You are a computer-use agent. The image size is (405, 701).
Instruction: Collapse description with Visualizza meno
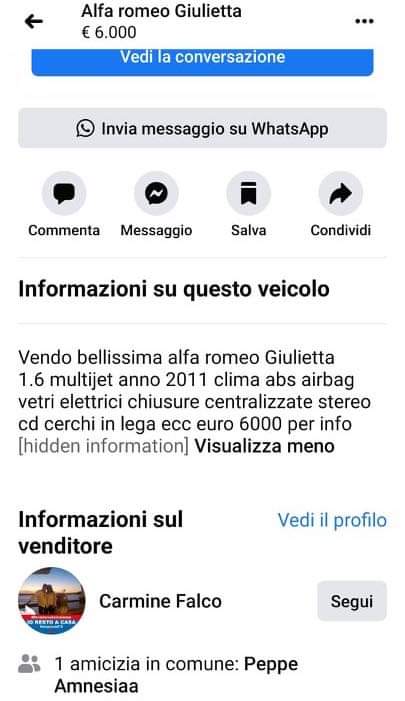(x=265, y=446)
